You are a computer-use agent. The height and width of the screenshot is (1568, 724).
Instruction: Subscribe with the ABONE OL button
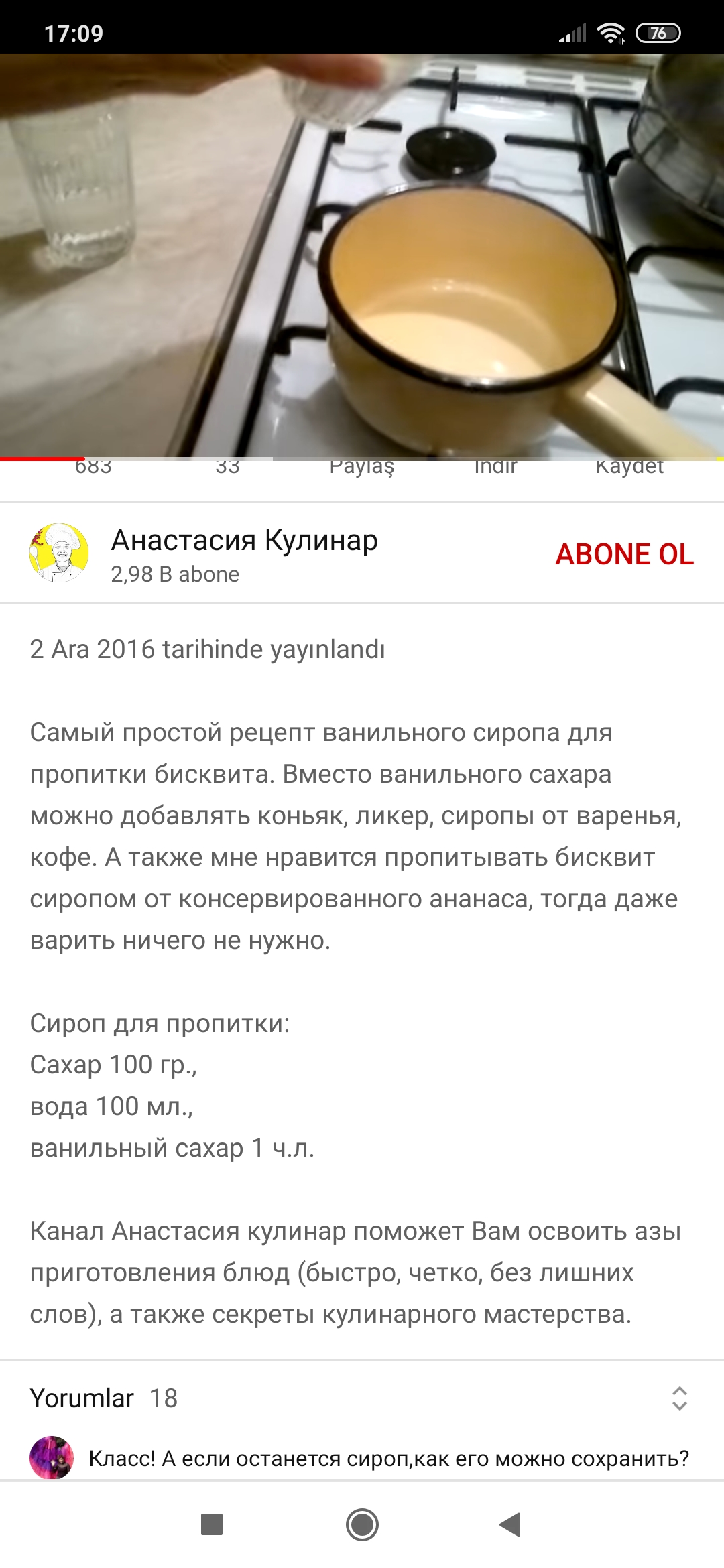(624, 554)
